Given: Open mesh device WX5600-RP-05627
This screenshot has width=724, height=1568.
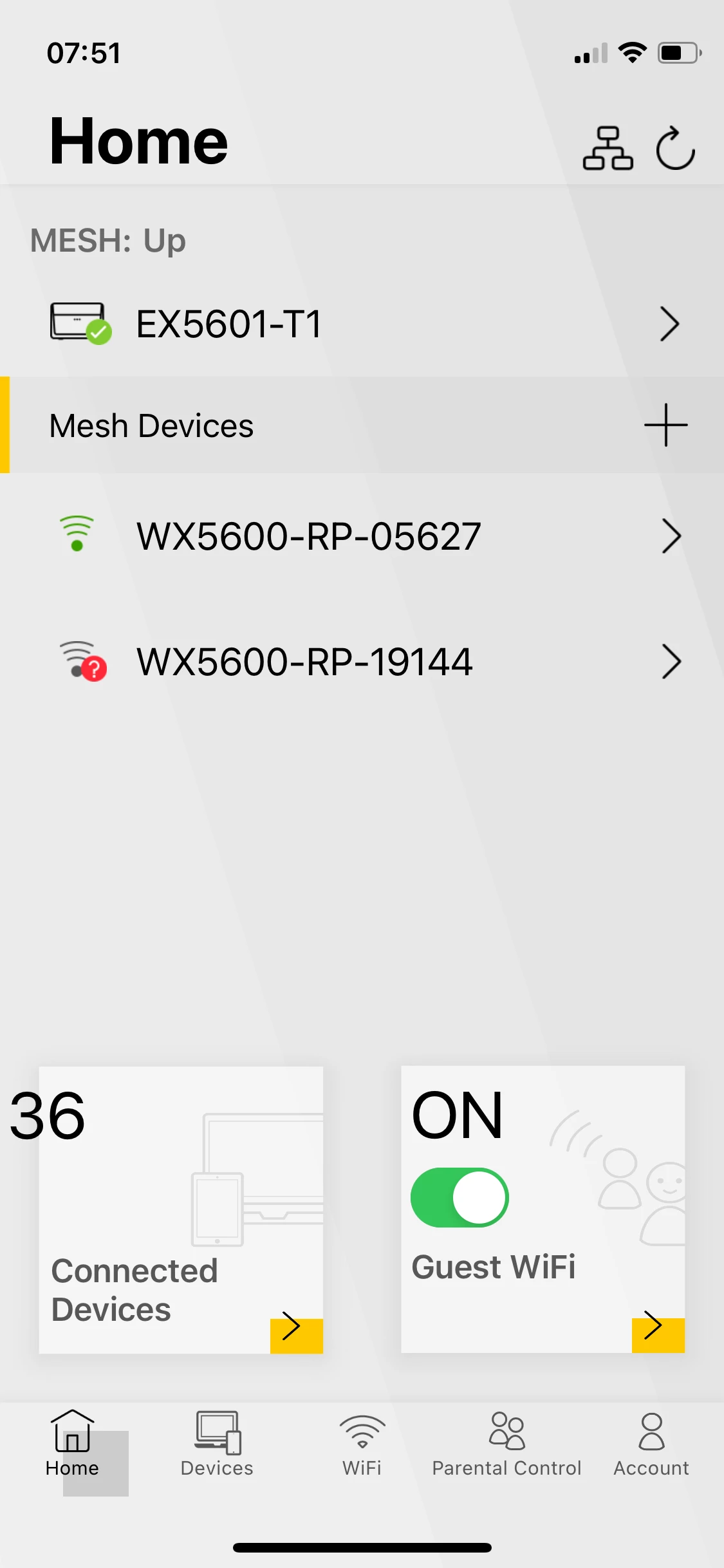Looking at the screenshot, I should pyautogui.click(x=362, y=536).
